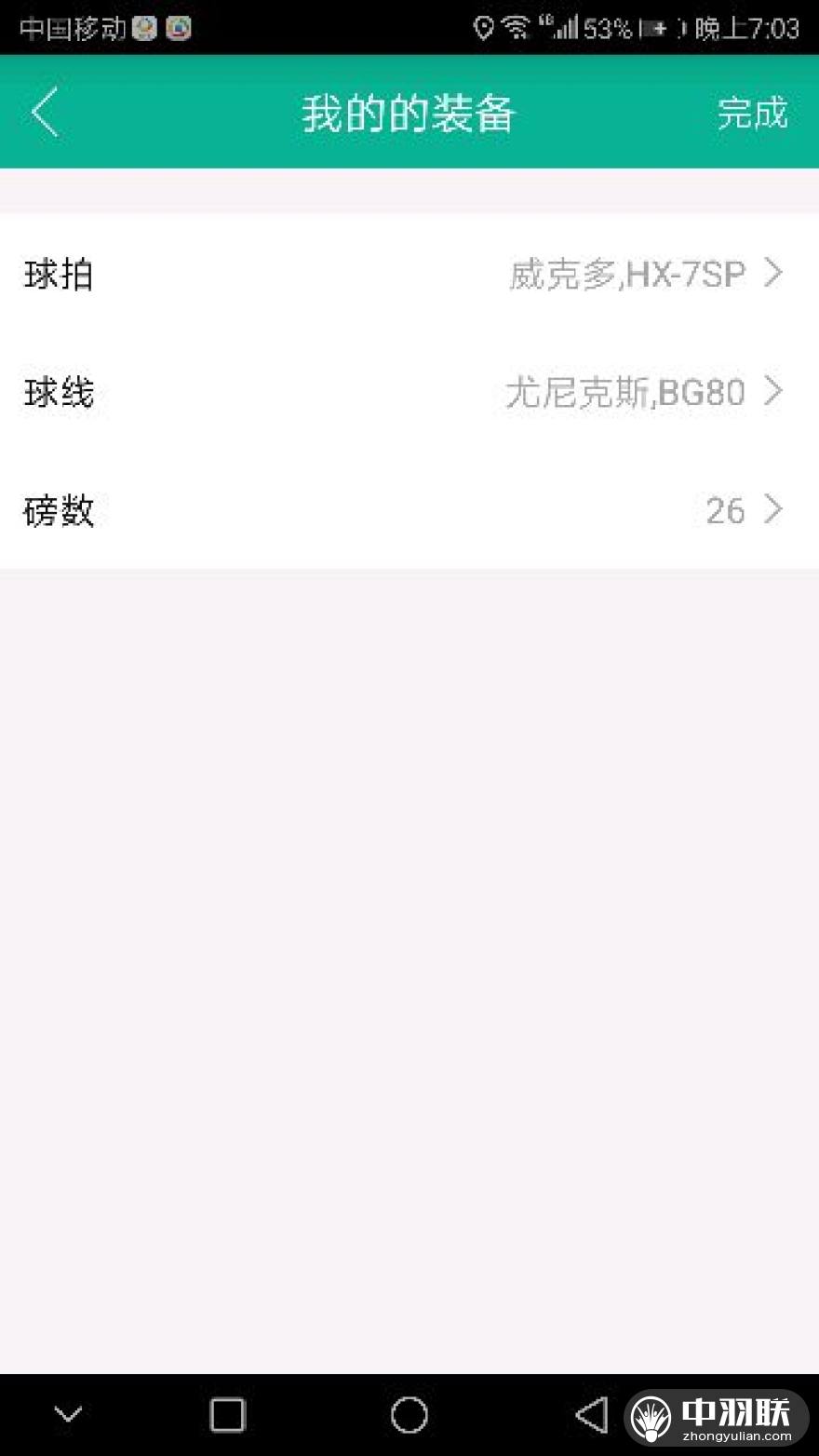Go back using the header arrow
Image resolution: width=819 pixels, height=1456 pixels.
[45, 113]
